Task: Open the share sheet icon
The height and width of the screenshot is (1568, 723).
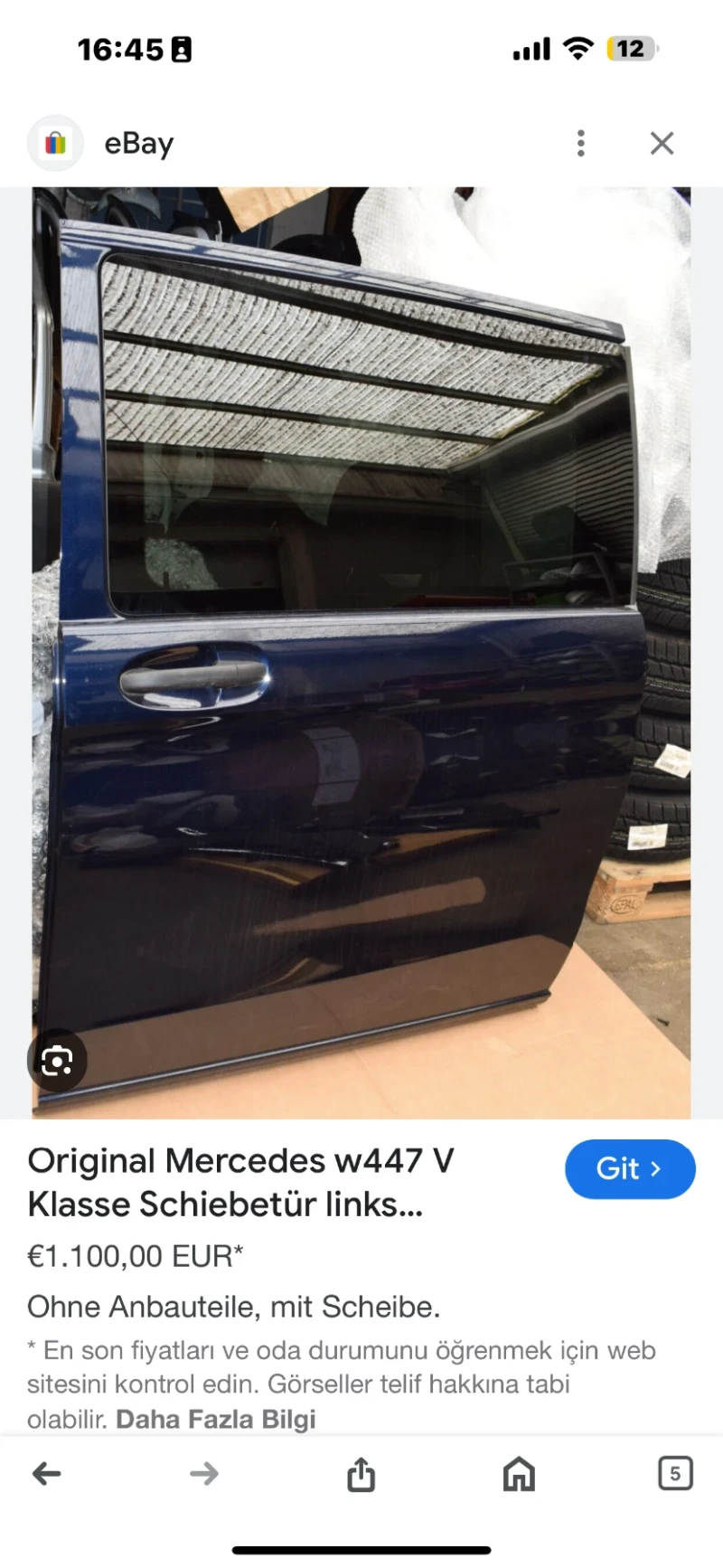Action: 361,1474
